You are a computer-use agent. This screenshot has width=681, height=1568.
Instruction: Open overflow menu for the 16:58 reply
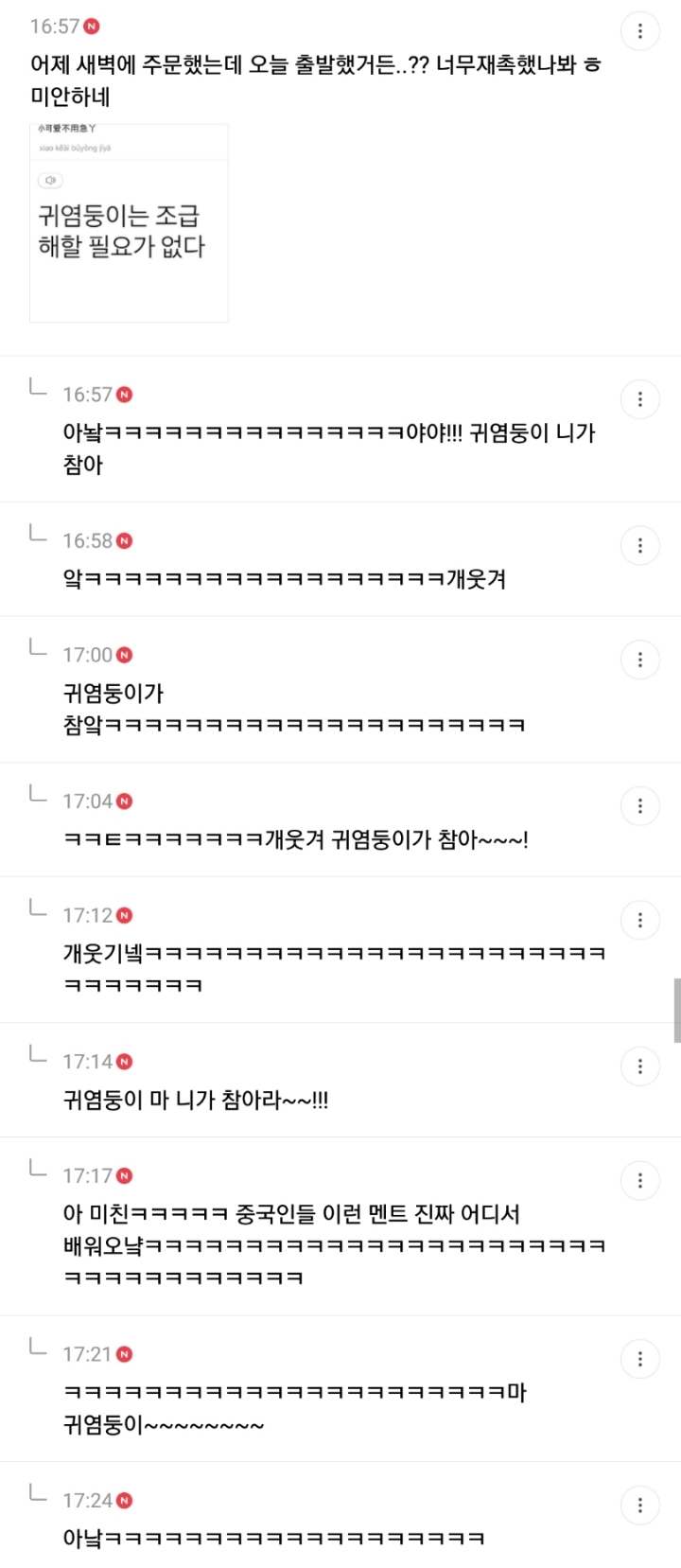click(x=639, y=545)
